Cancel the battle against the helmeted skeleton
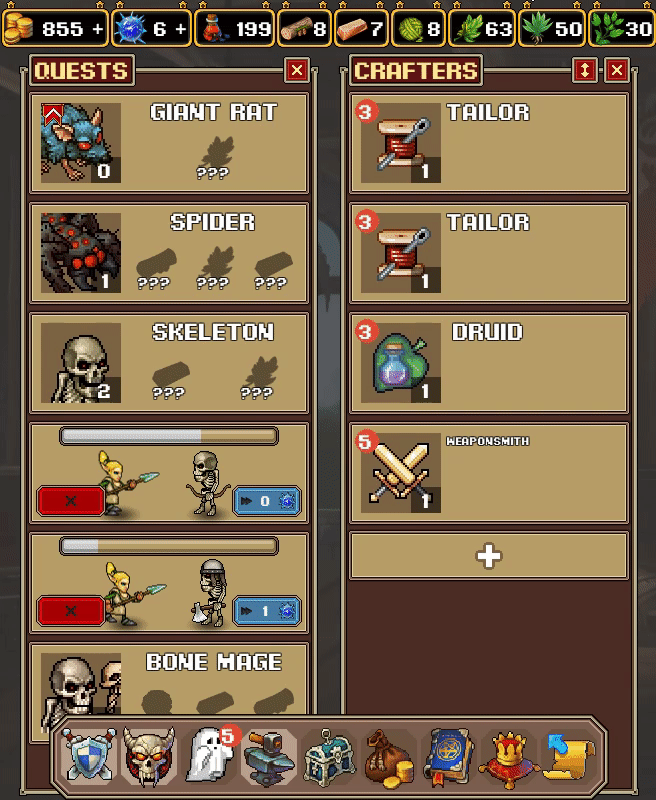The height and width of the screenshot is (800, 656). 70,610
